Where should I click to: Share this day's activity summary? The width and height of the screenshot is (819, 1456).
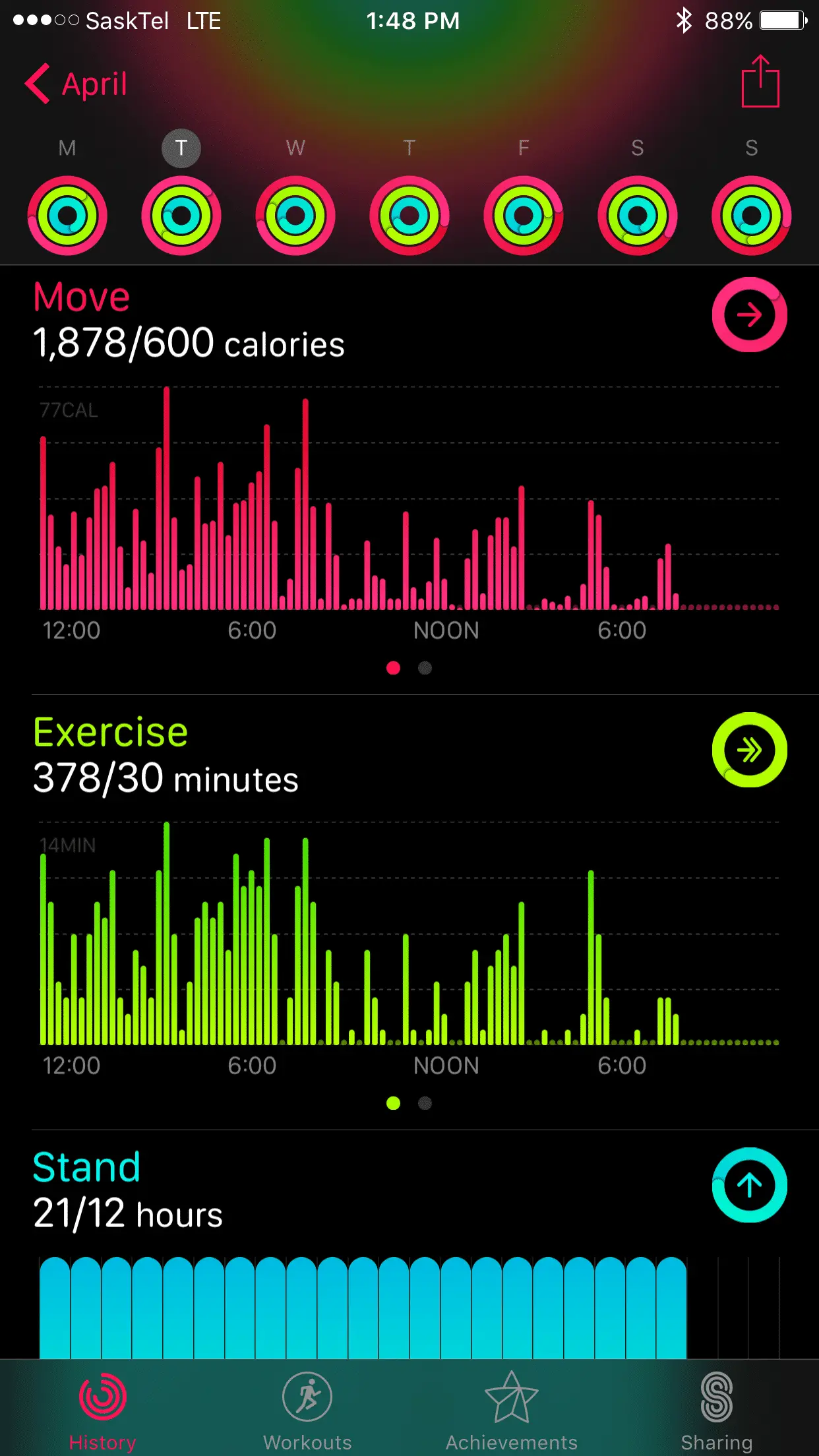pos(760,82)
